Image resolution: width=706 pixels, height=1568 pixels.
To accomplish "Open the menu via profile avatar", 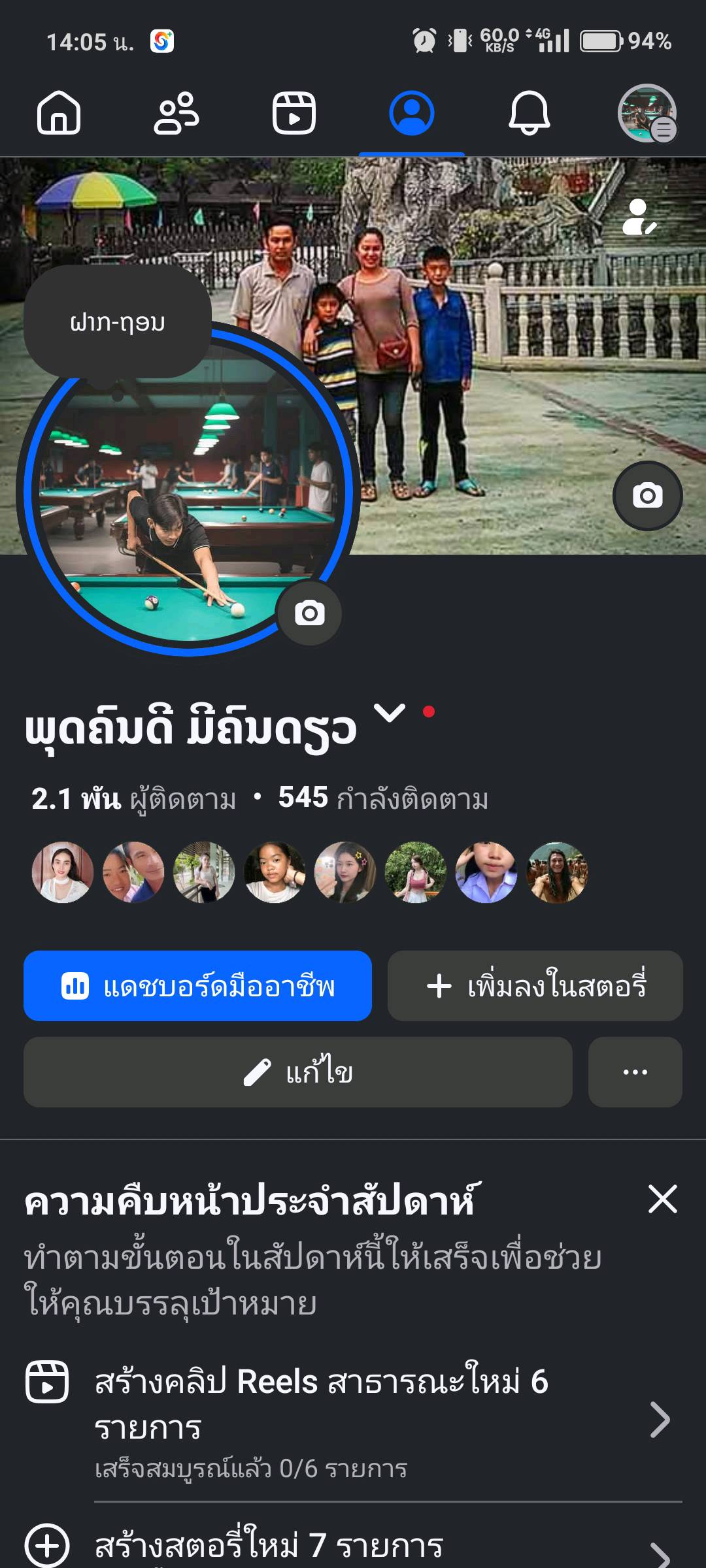I will tap(647, 113).
